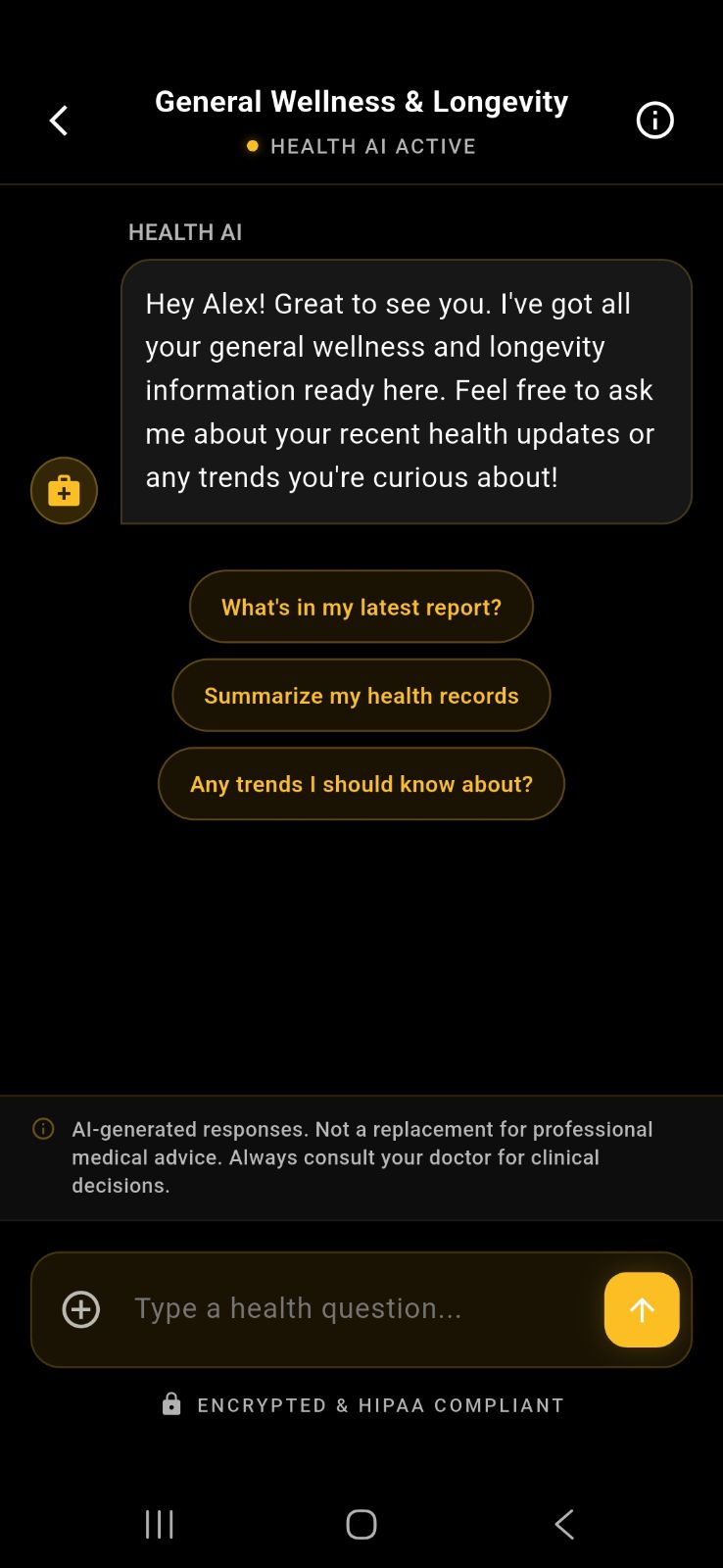This screenshot has height=1568, width=723.
Task: Open recent apps from navigation bar
Action: (160, 1524)
